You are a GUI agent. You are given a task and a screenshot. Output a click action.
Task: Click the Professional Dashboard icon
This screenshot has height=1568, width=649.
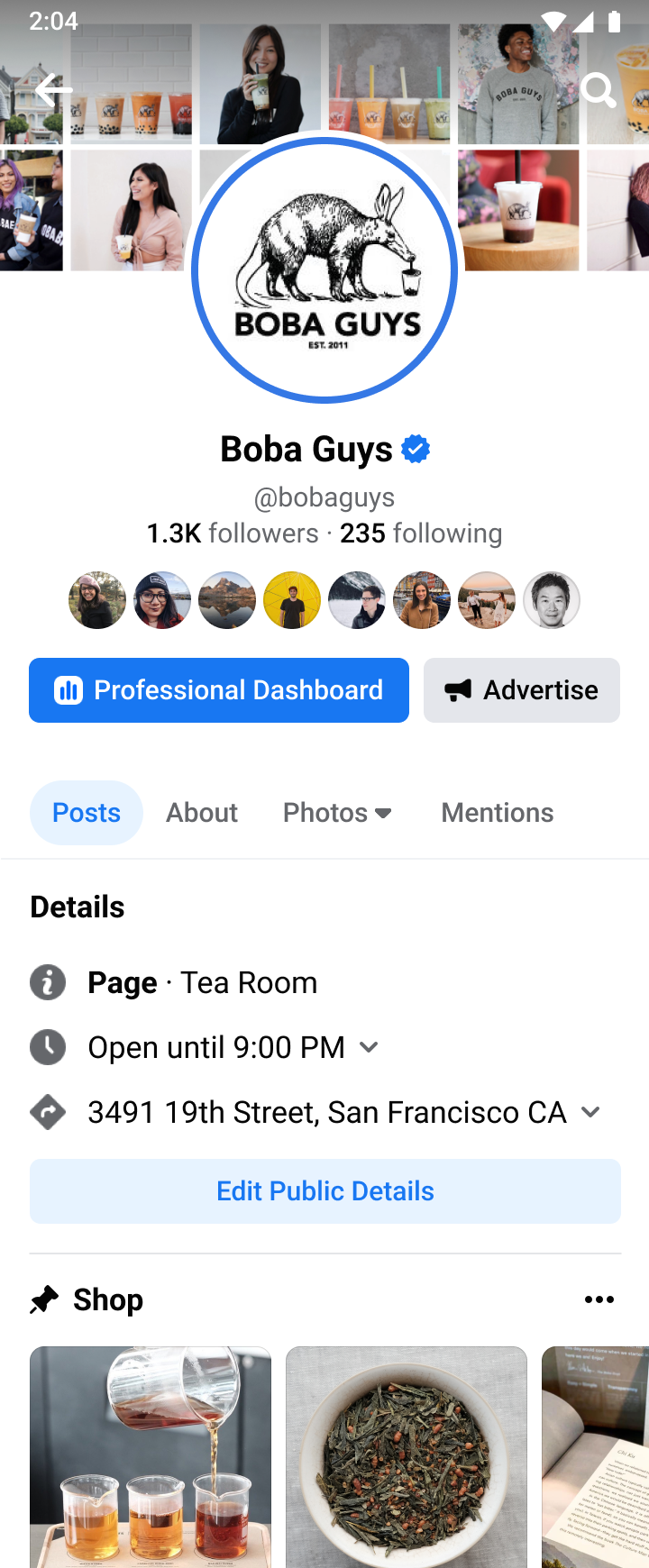tap(69, 690)
